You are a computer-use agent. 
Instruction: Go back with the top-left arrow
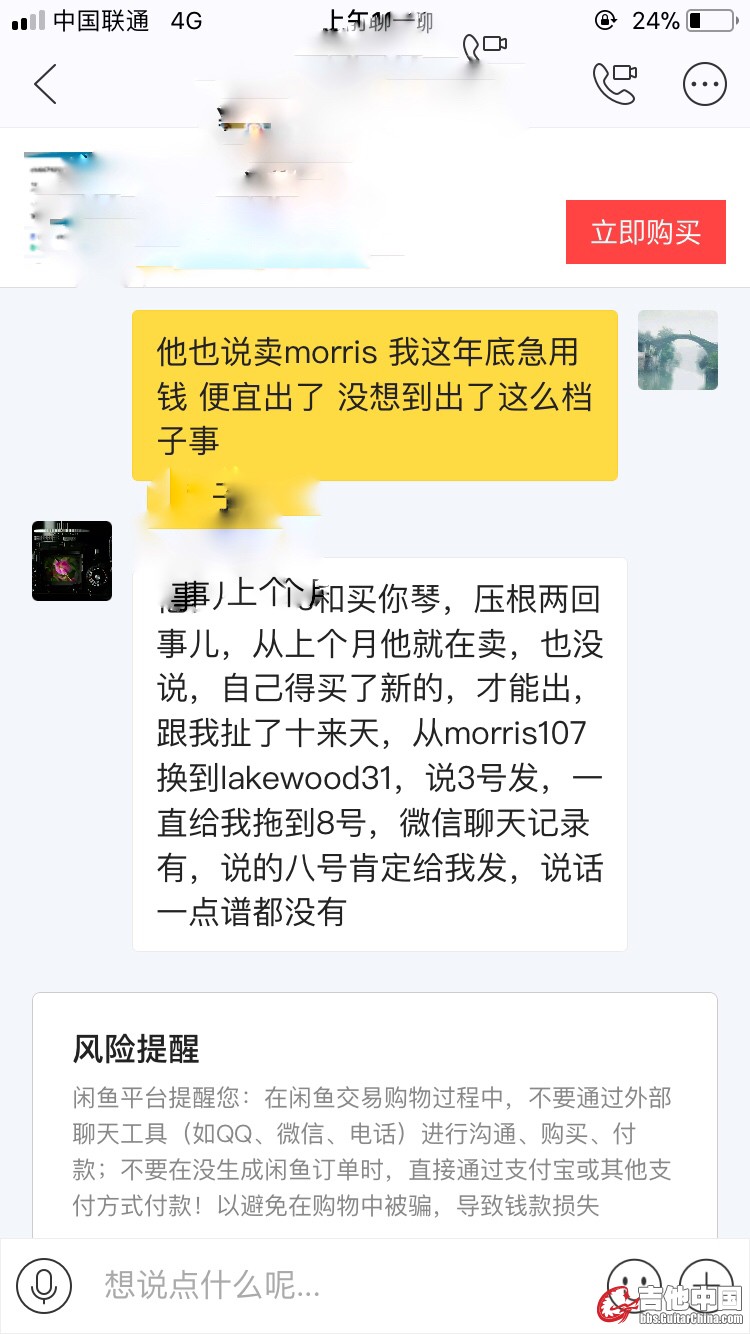45,85
